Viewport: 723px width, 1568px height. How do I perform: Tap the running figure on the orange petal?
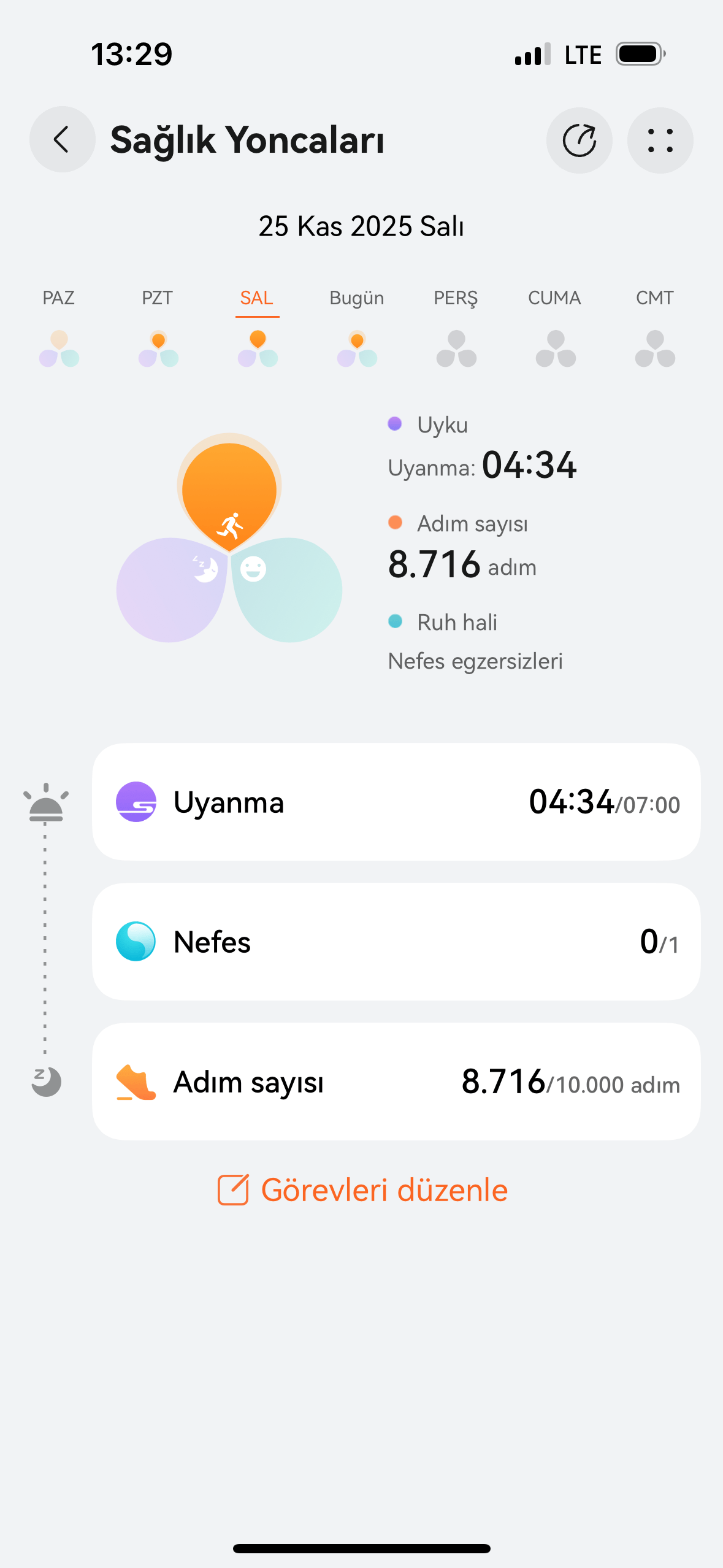coord(231,522)
